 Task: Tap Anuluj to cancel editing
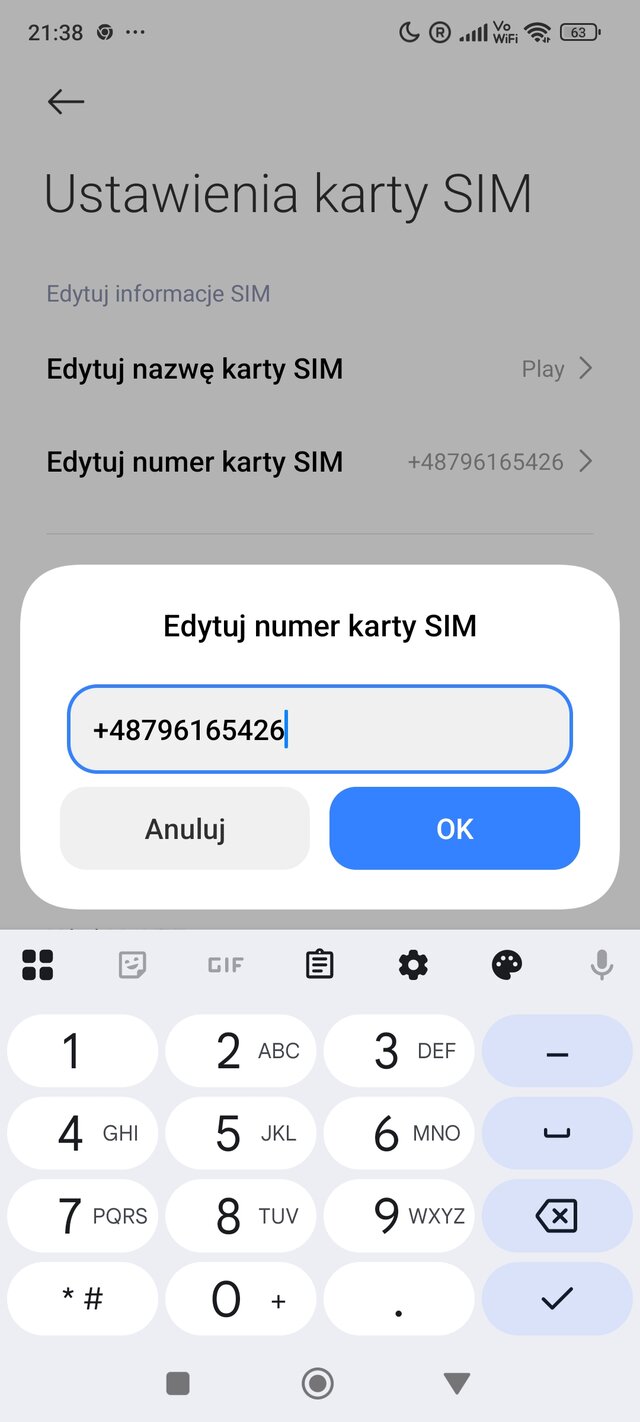pos(185,828)
